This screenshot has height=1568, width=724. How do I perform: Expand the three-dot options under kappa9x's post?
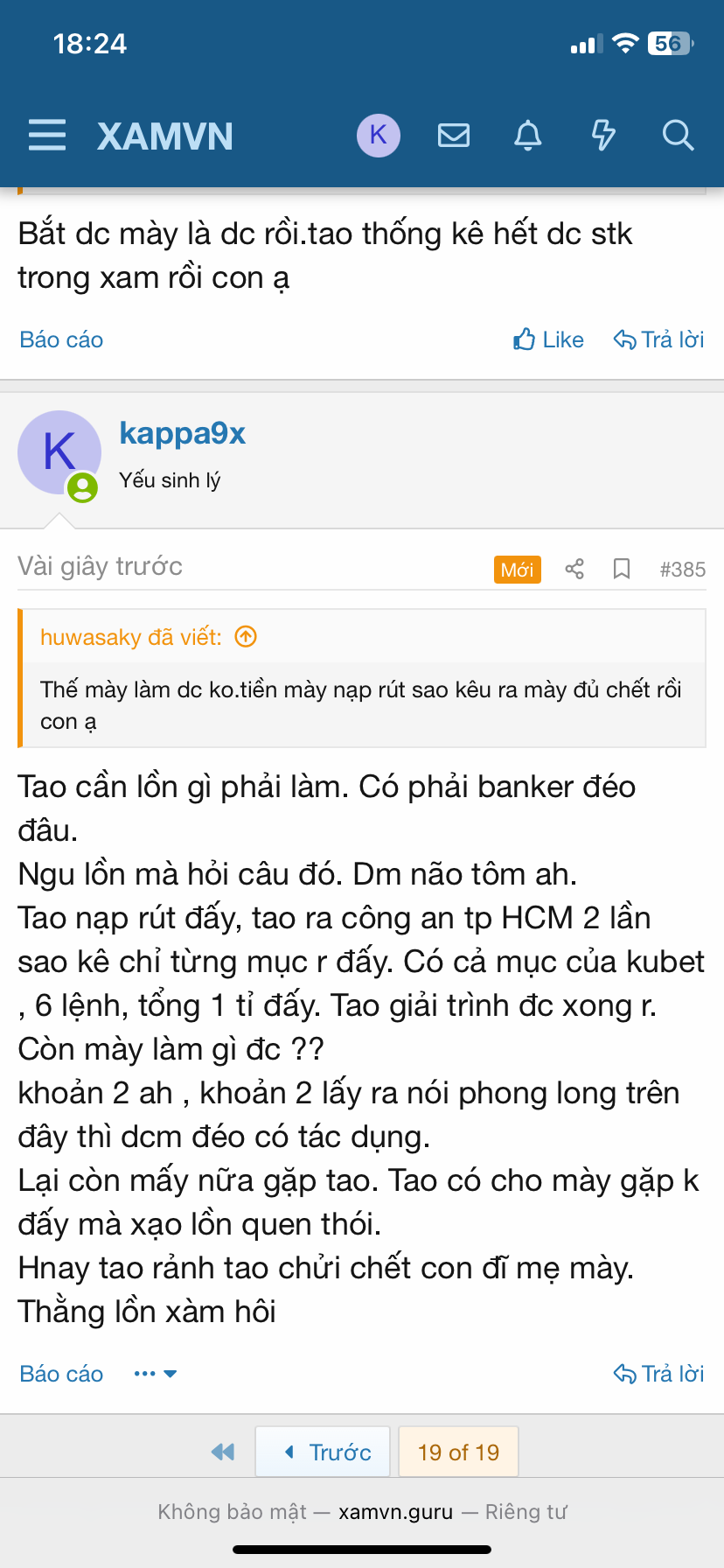(x=155, y=1374)
